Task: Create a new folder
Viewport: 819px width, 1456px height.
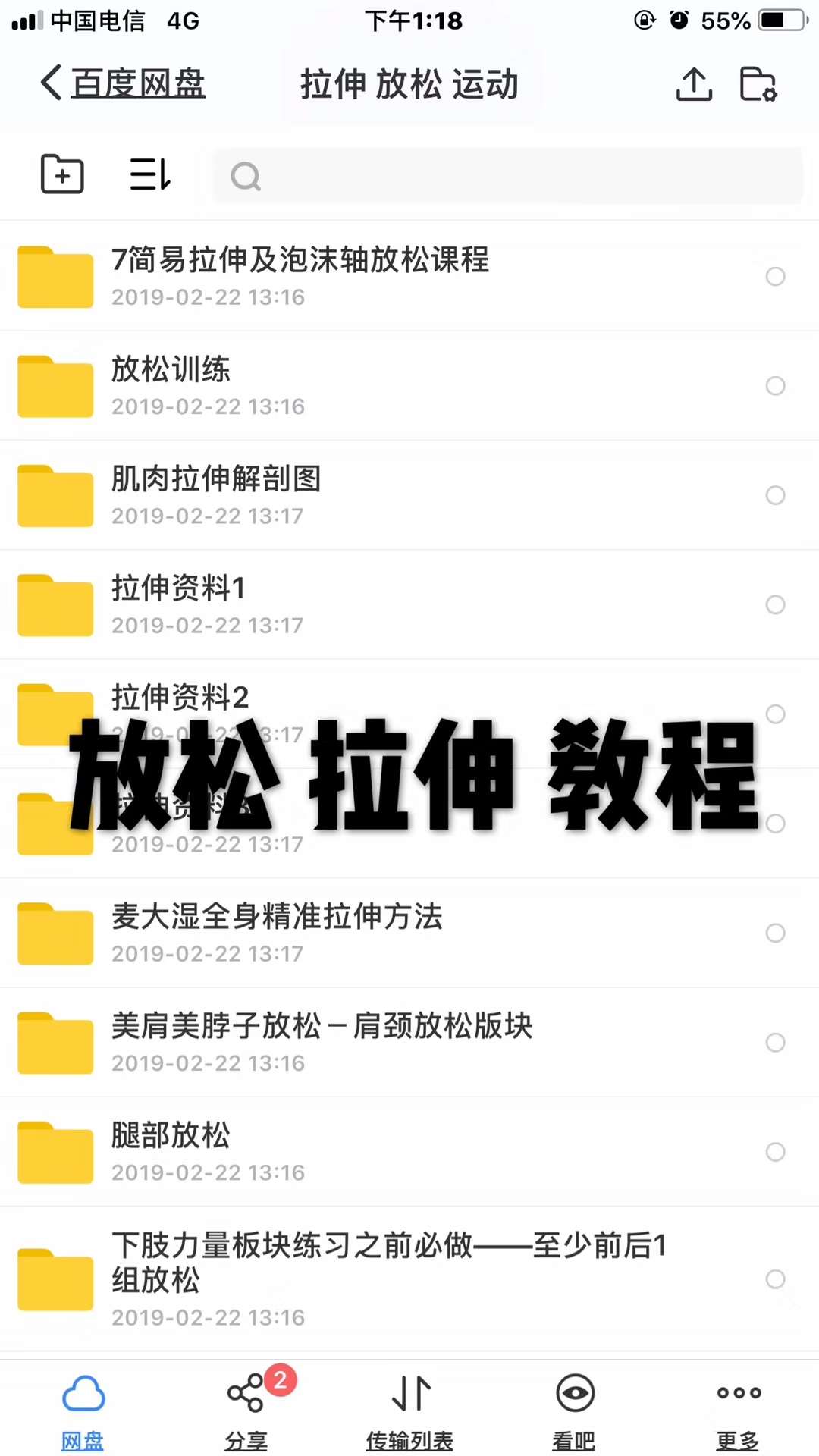Action: [62, 174]
